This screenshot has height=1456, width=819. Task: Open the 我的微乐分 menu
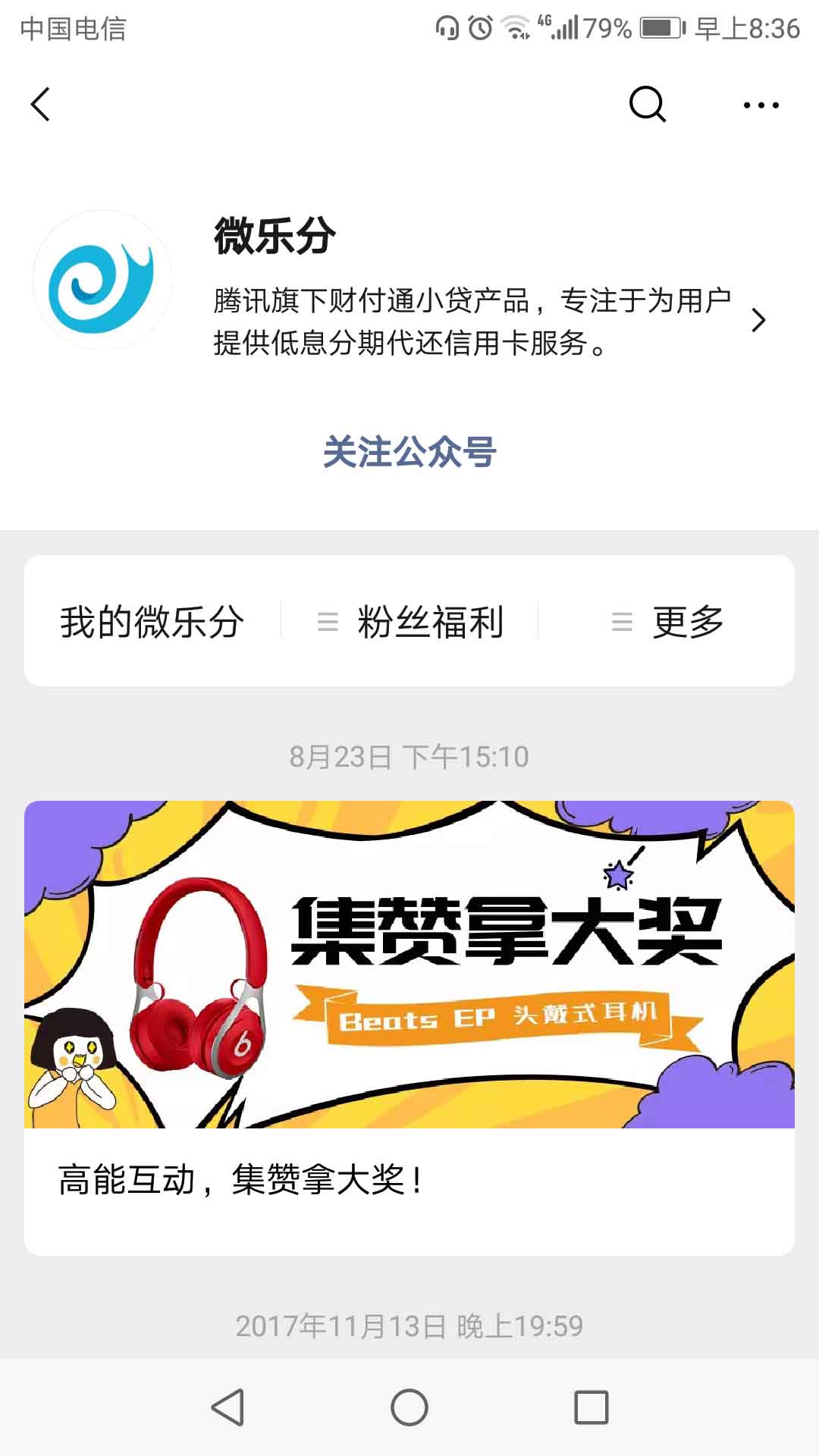tap(152, 622)
